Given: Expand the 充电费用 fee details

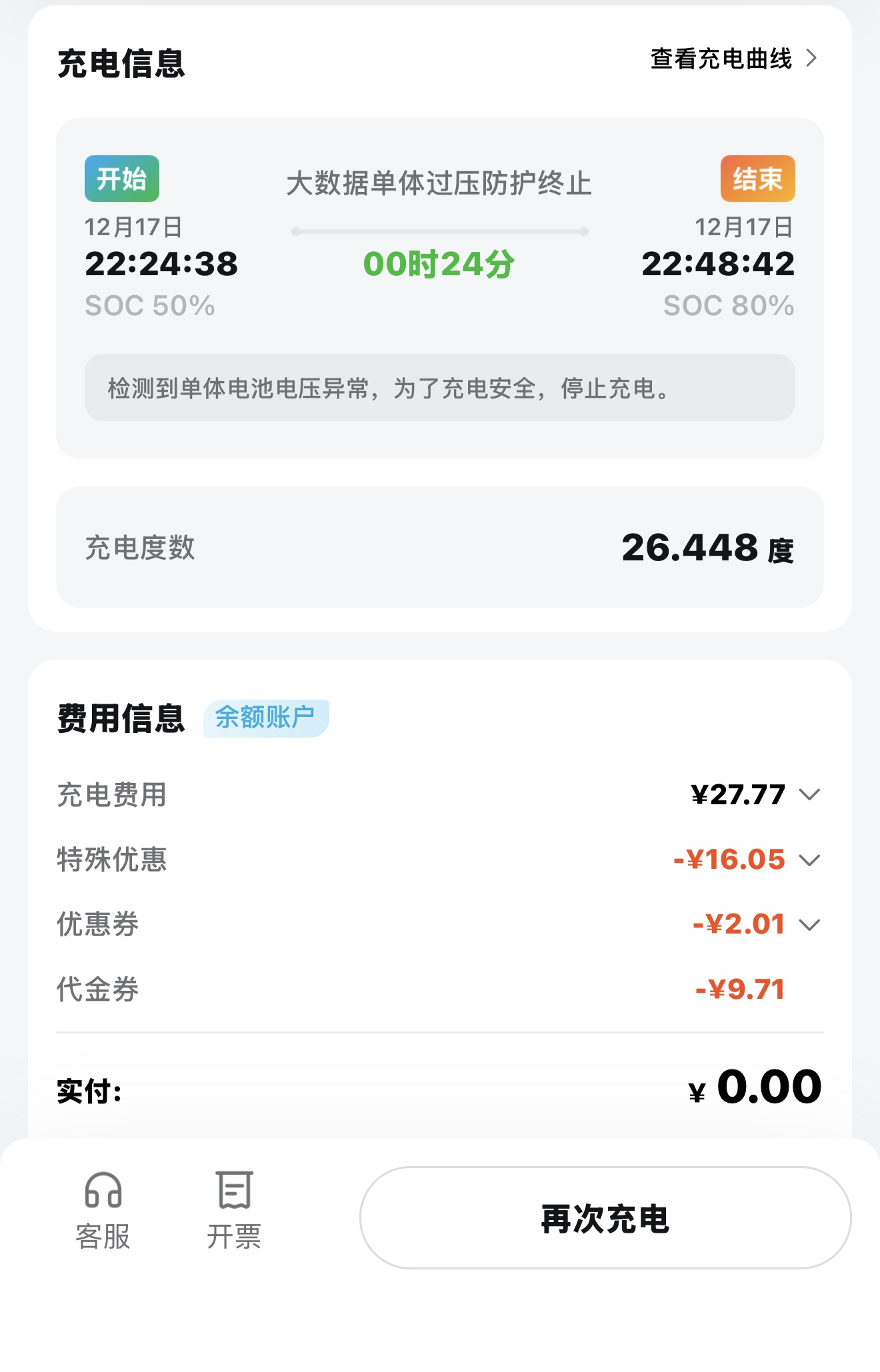Looking at the screenshot, I should [811, 794].
